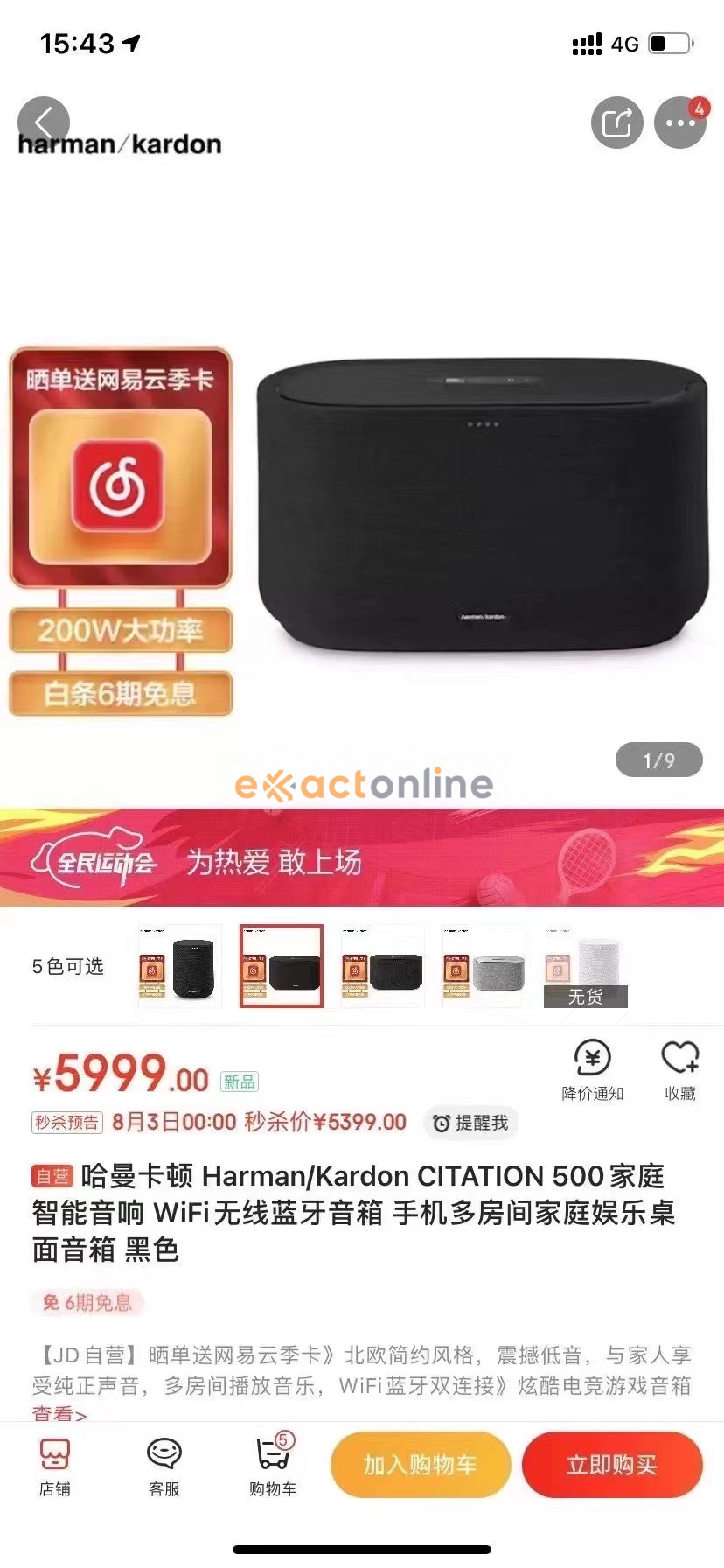Open the three-dot overflow menu

(680, 122)
